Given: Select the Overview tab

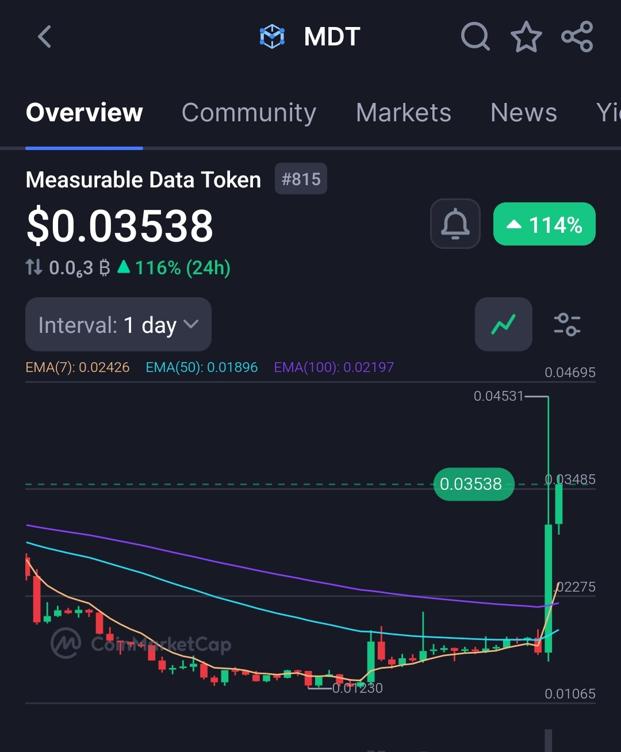Looking at the screenshot, I should click(x=84, y=112).
